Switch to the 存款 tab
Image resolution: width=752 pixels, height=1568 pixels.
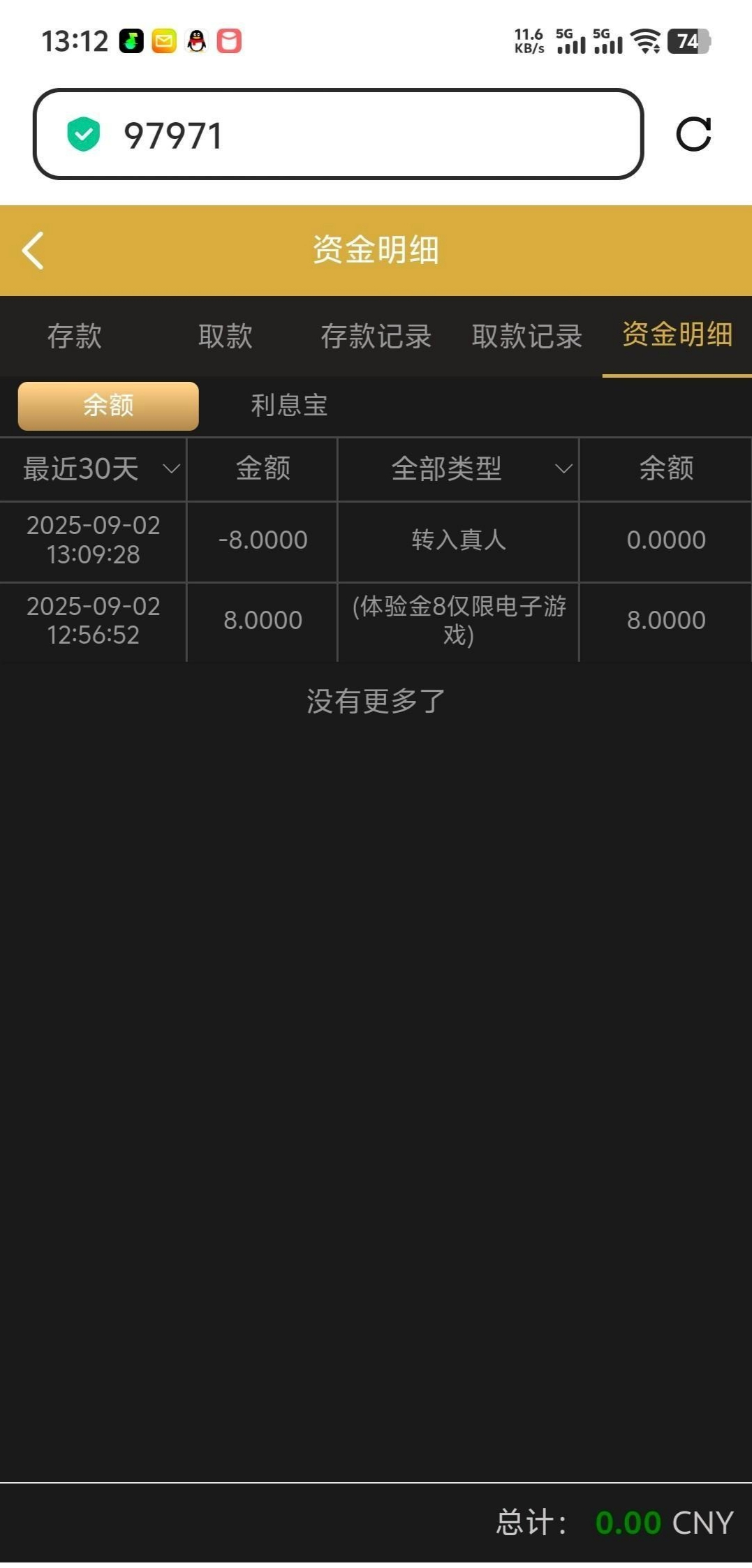click(75, 336)
